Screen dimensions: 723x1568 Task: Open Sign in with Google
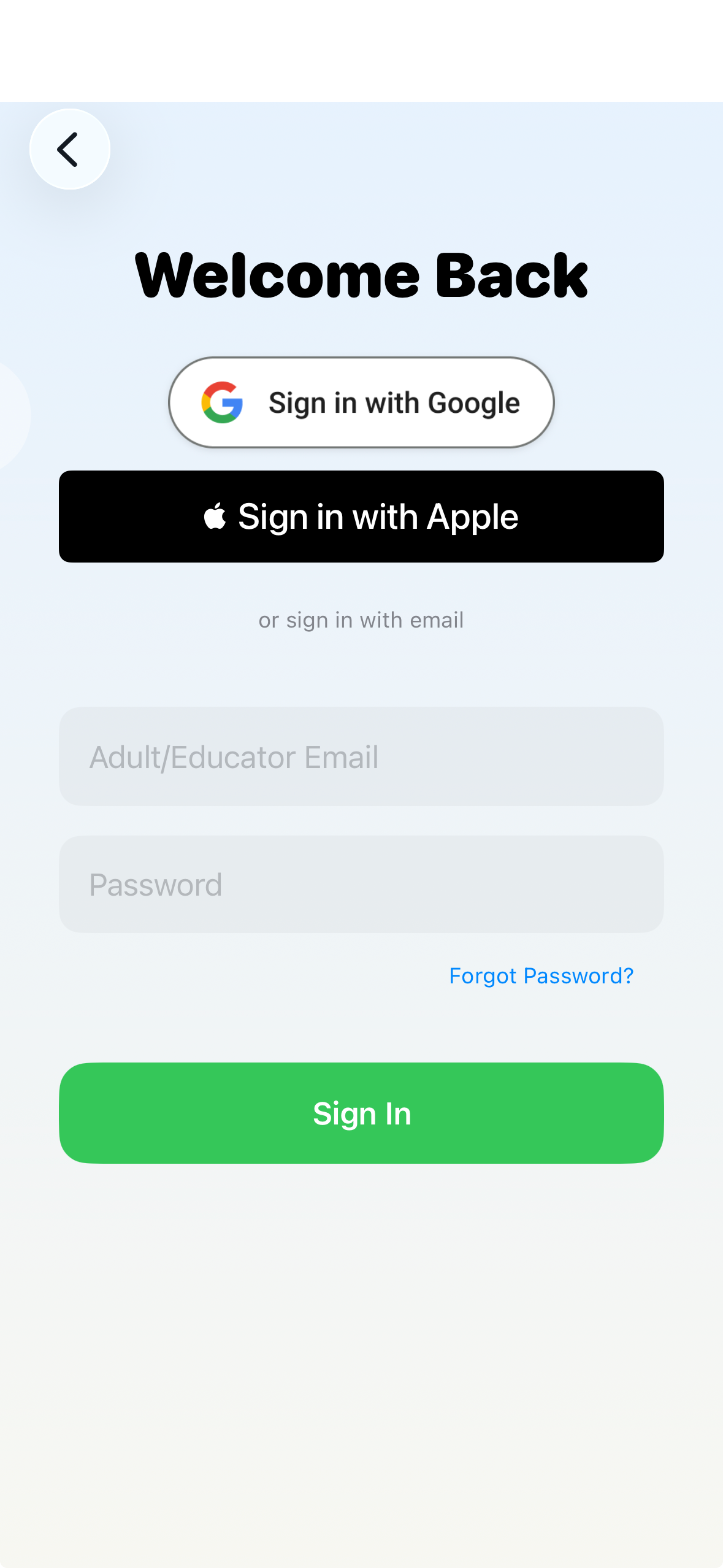(361, 402)
